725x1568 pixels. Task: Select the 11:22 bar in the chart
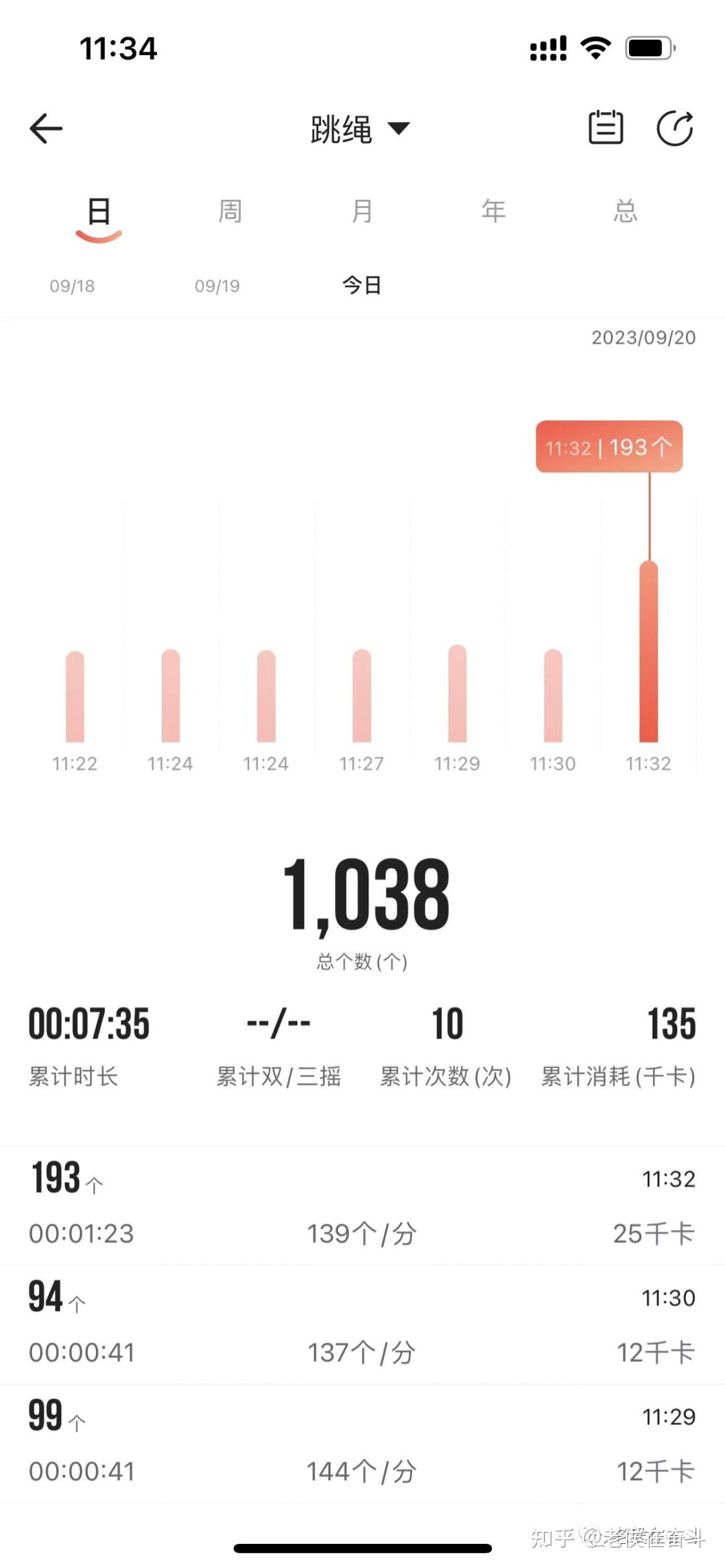(x=75, y=696)
